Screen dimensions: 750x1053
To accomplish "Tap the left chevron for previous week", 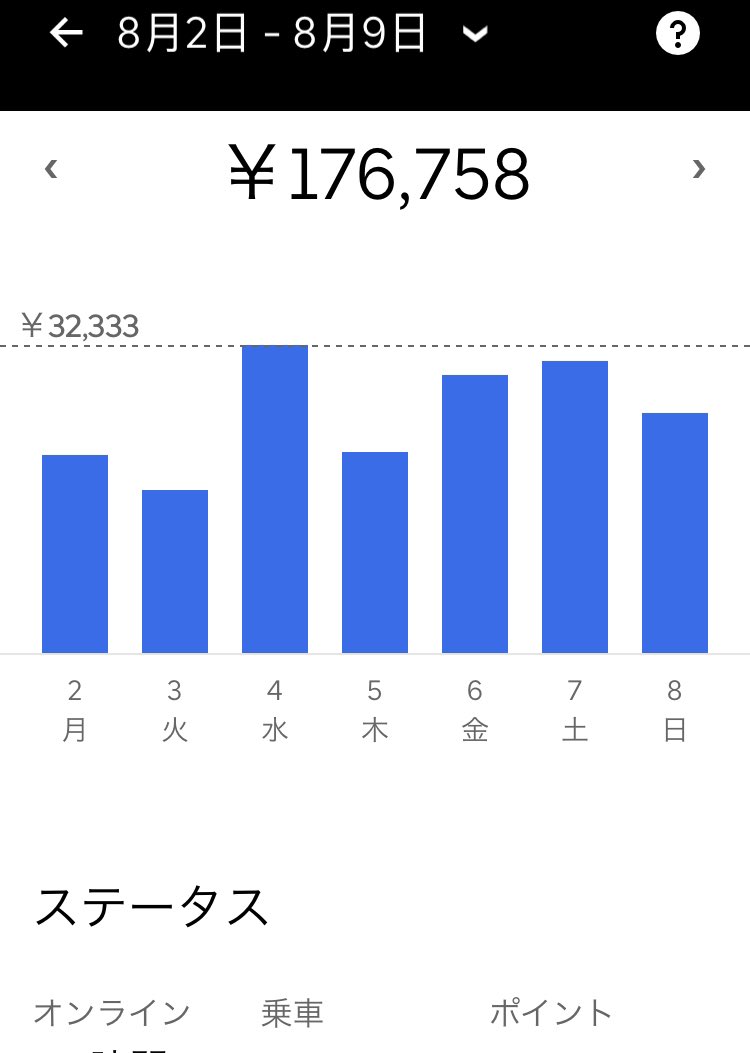I will click(50, 168).
